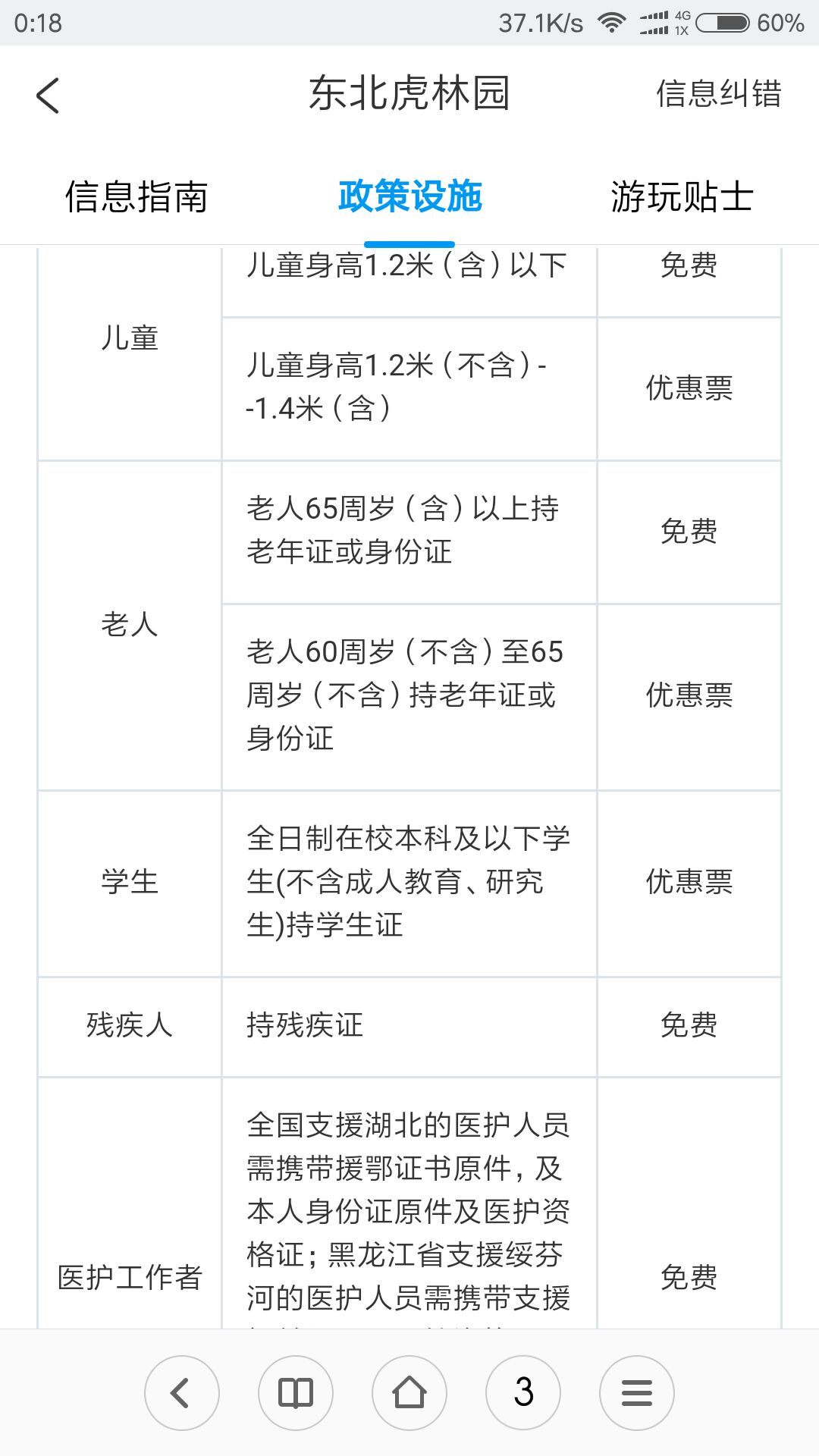This screenshot has width=819, height=1456.
Task: Go back using the top-left arrow
Action: [48, 96]
